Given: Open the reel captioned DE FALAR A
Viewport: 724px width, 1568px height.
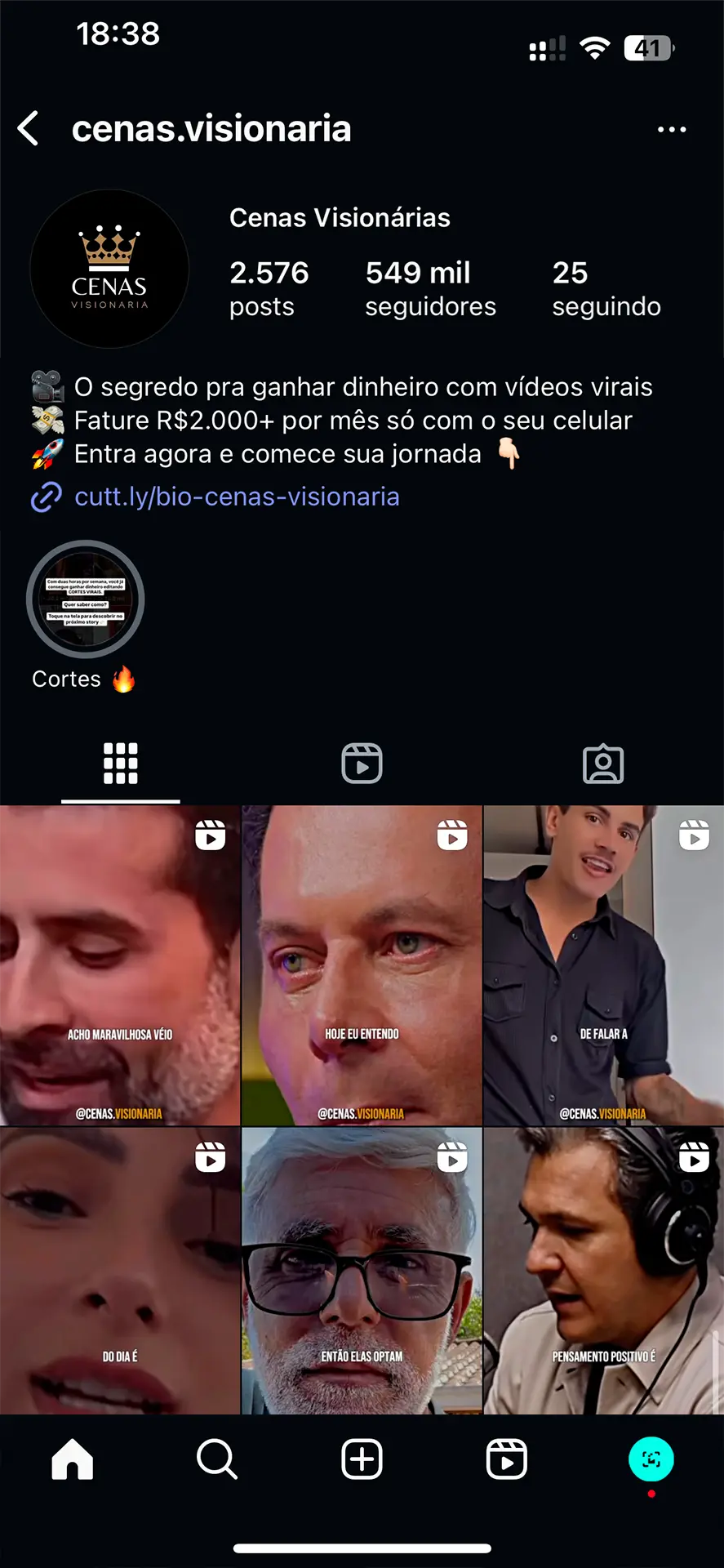Looking at the screenshot, I should pos(604,965).
